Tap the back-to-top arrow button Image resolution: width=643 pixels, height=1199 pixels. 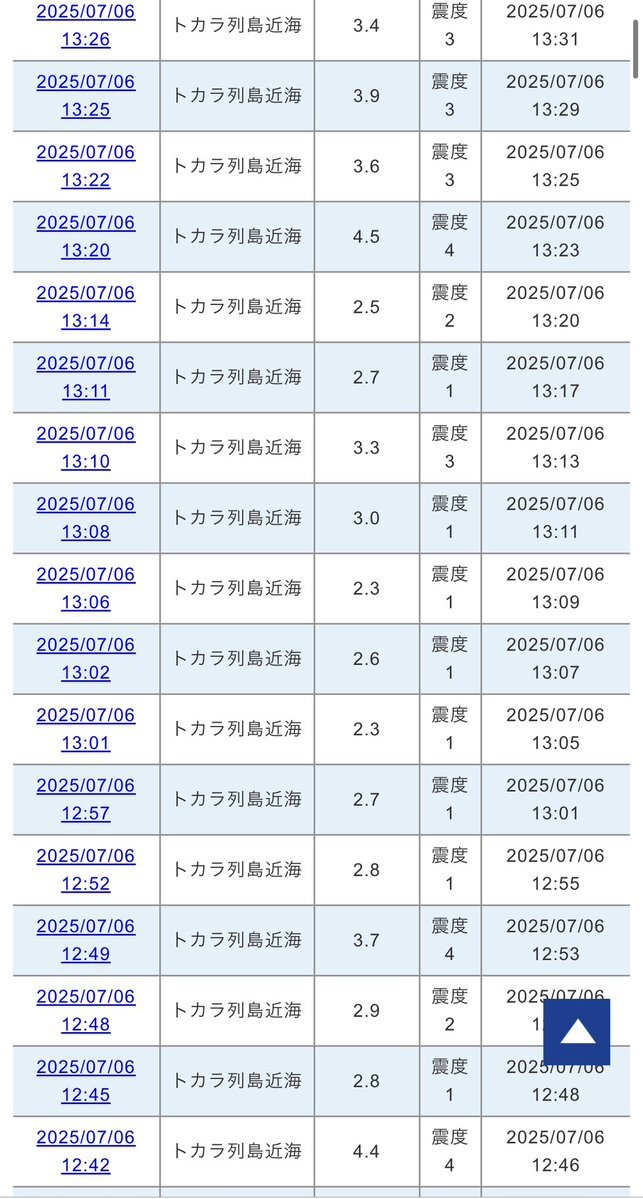[576, 1032]
